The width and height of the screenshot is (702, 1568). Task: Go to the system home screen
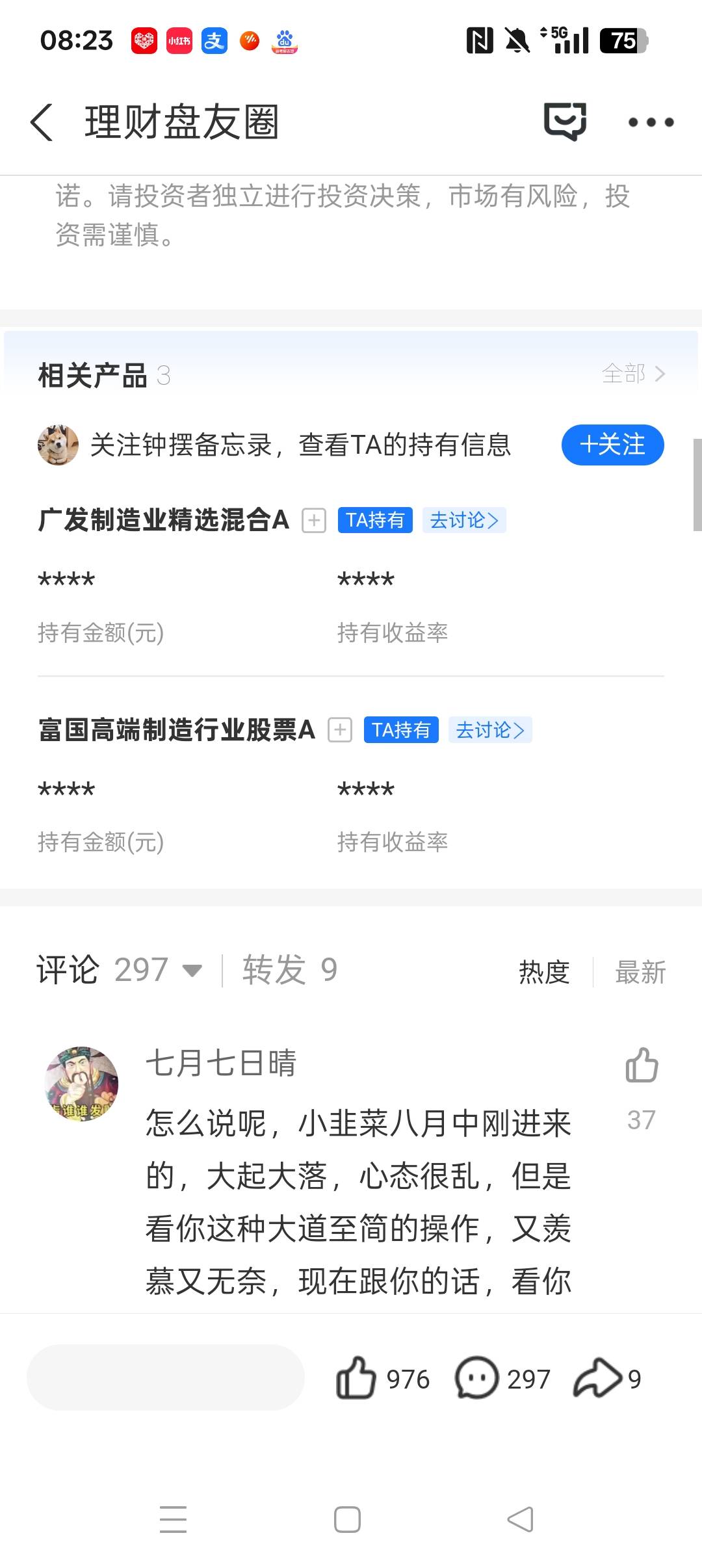tap(347, 1520)
